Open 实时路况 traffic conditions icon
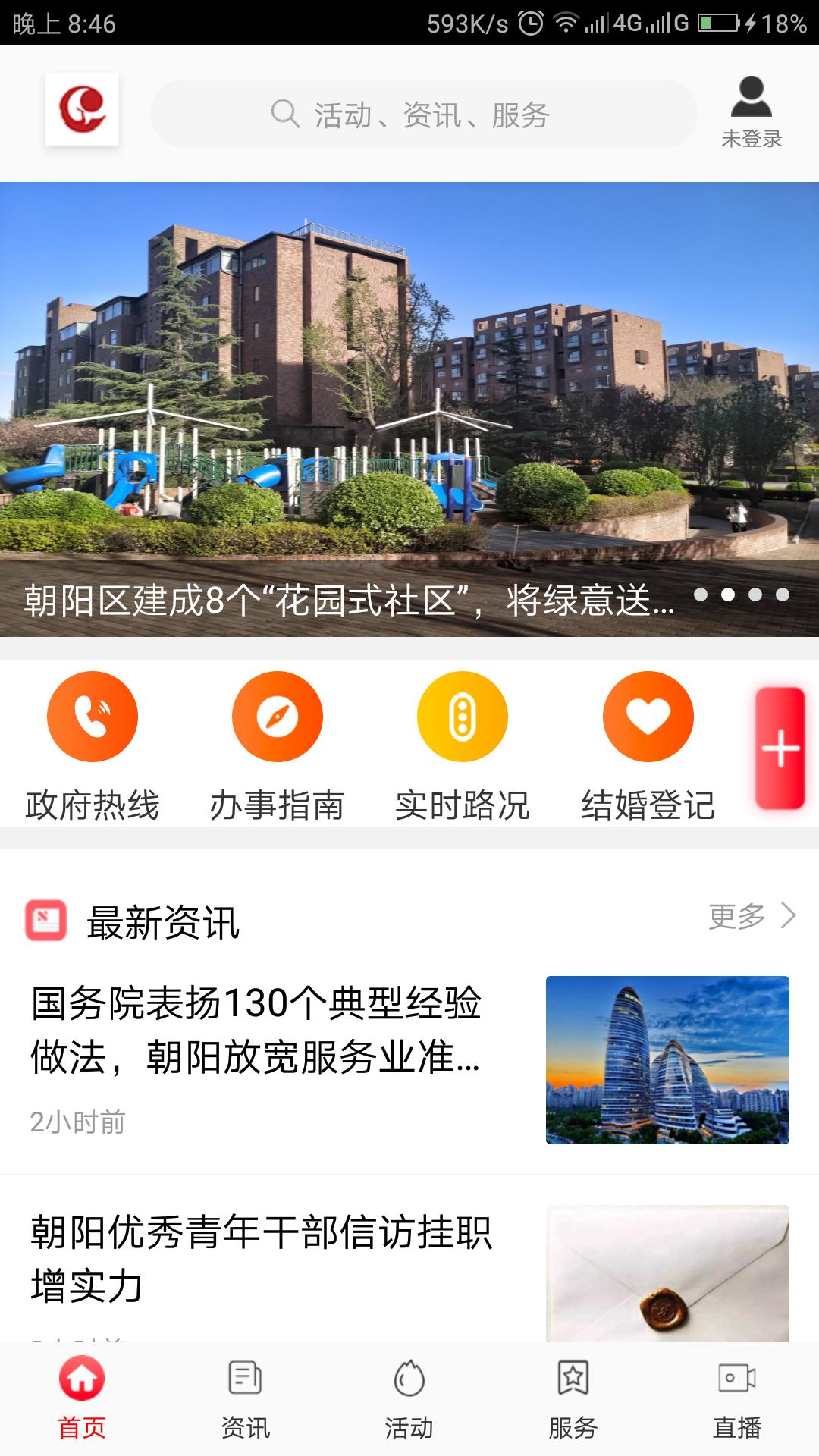The image size is (819, 1456). click(461, 716)
